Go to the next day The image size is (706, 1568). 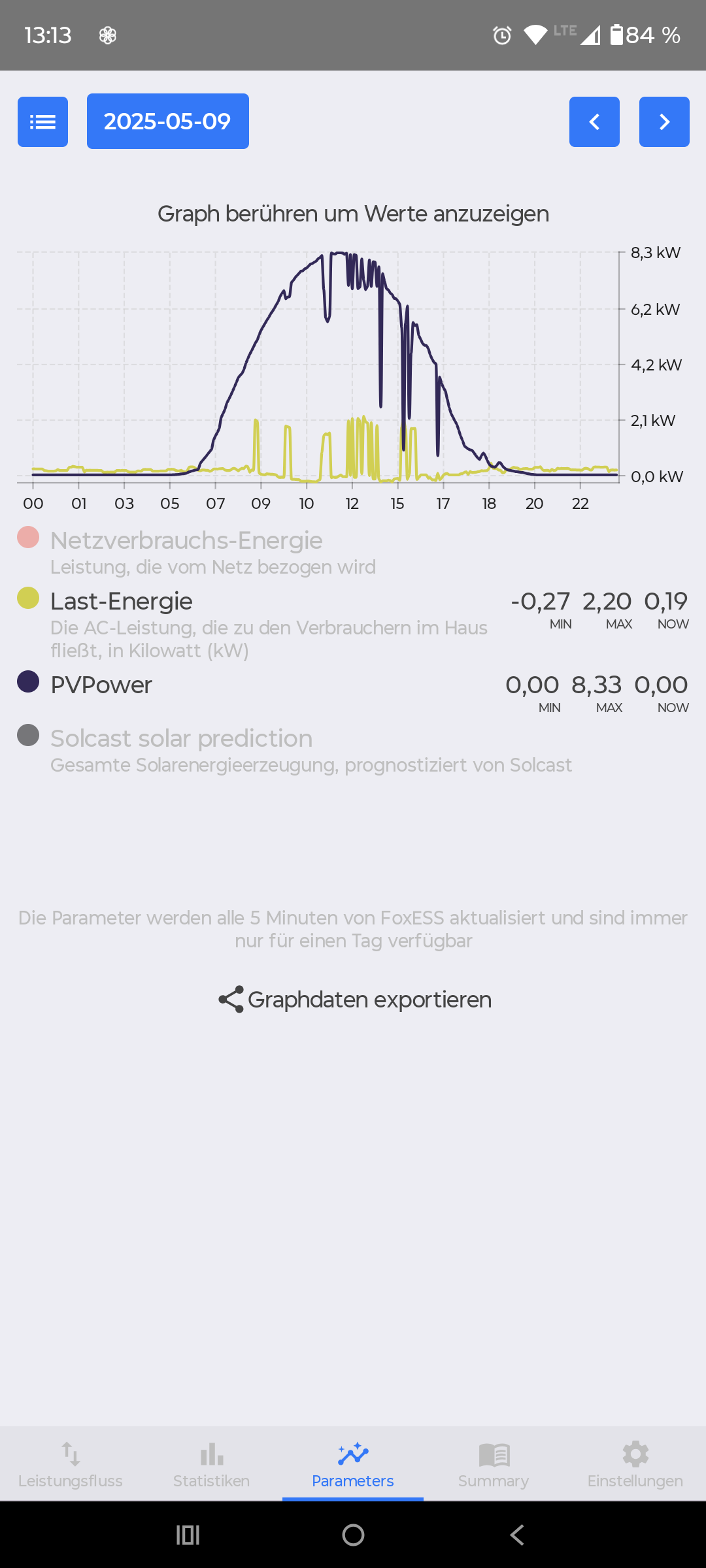(664, 122)
